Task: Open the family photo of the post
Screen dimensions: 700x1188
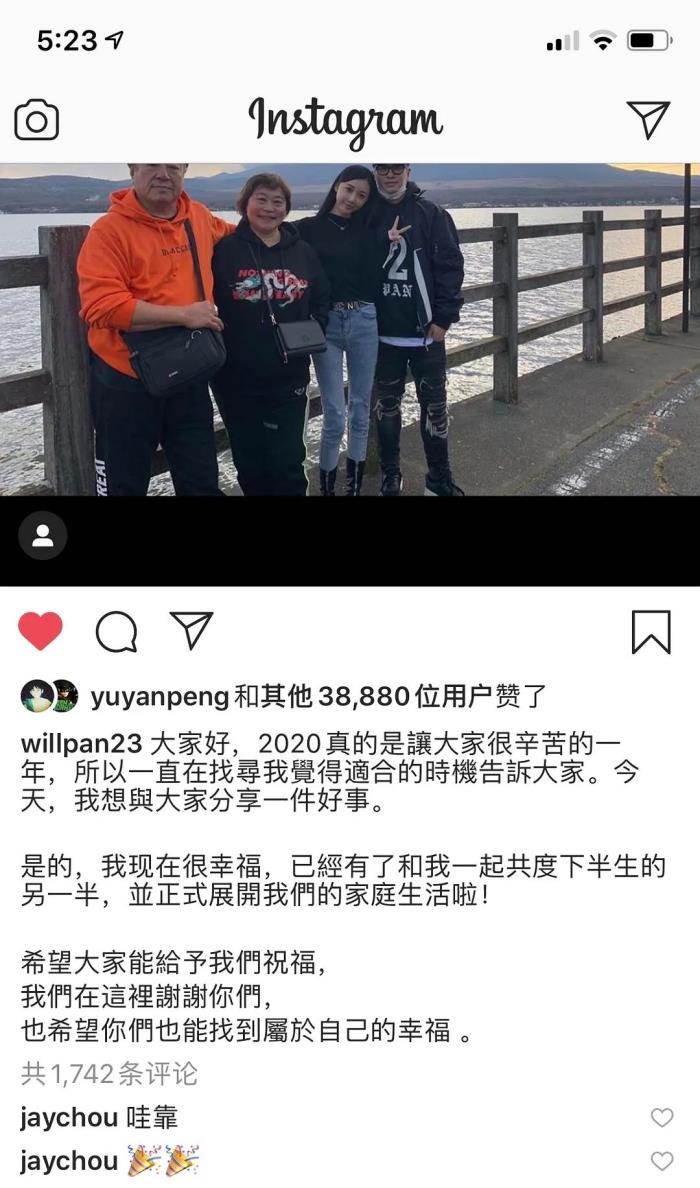Action: point(350,330)
